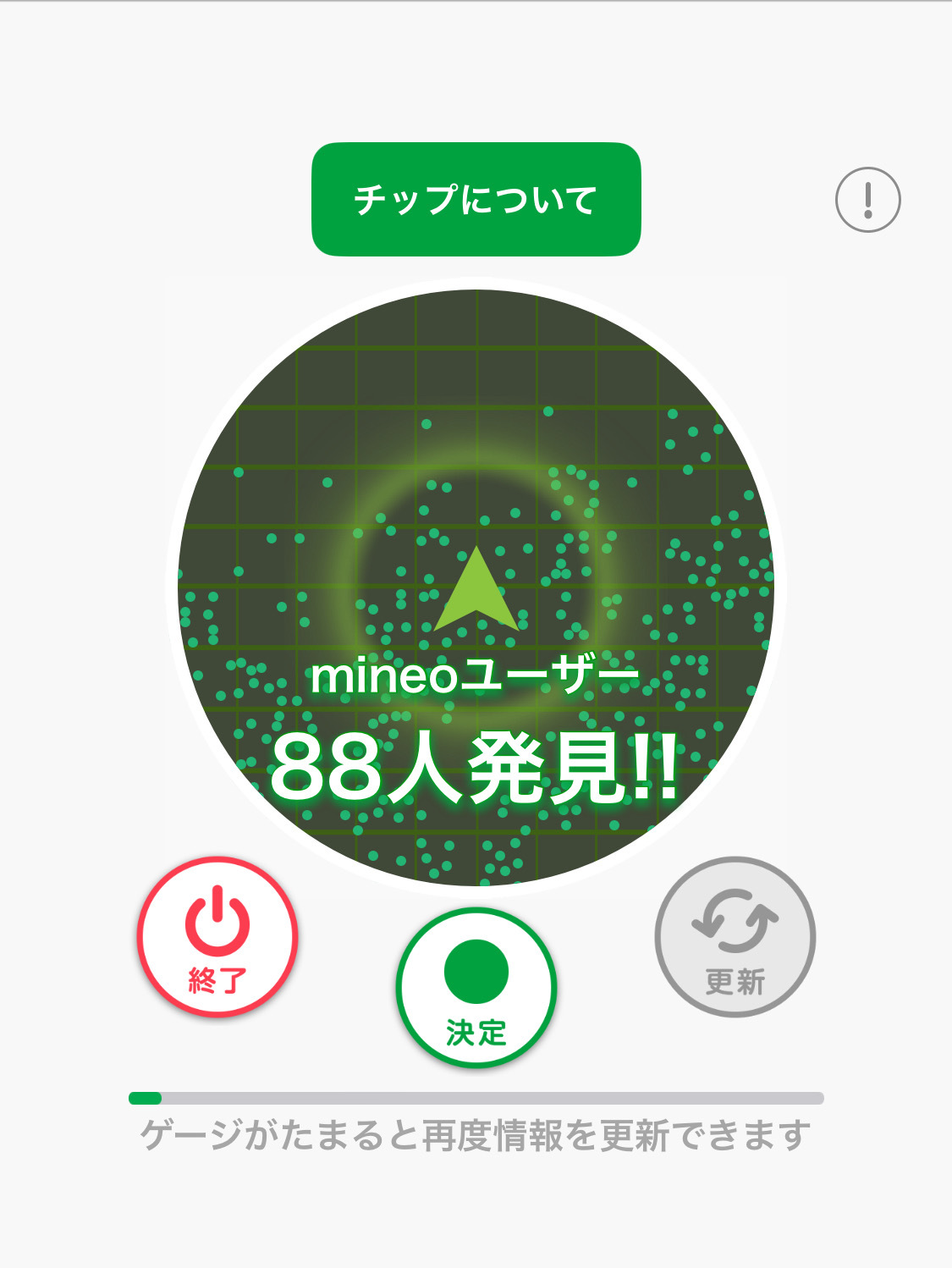Refresh using the grey 更新 button

tap(735, 936)
